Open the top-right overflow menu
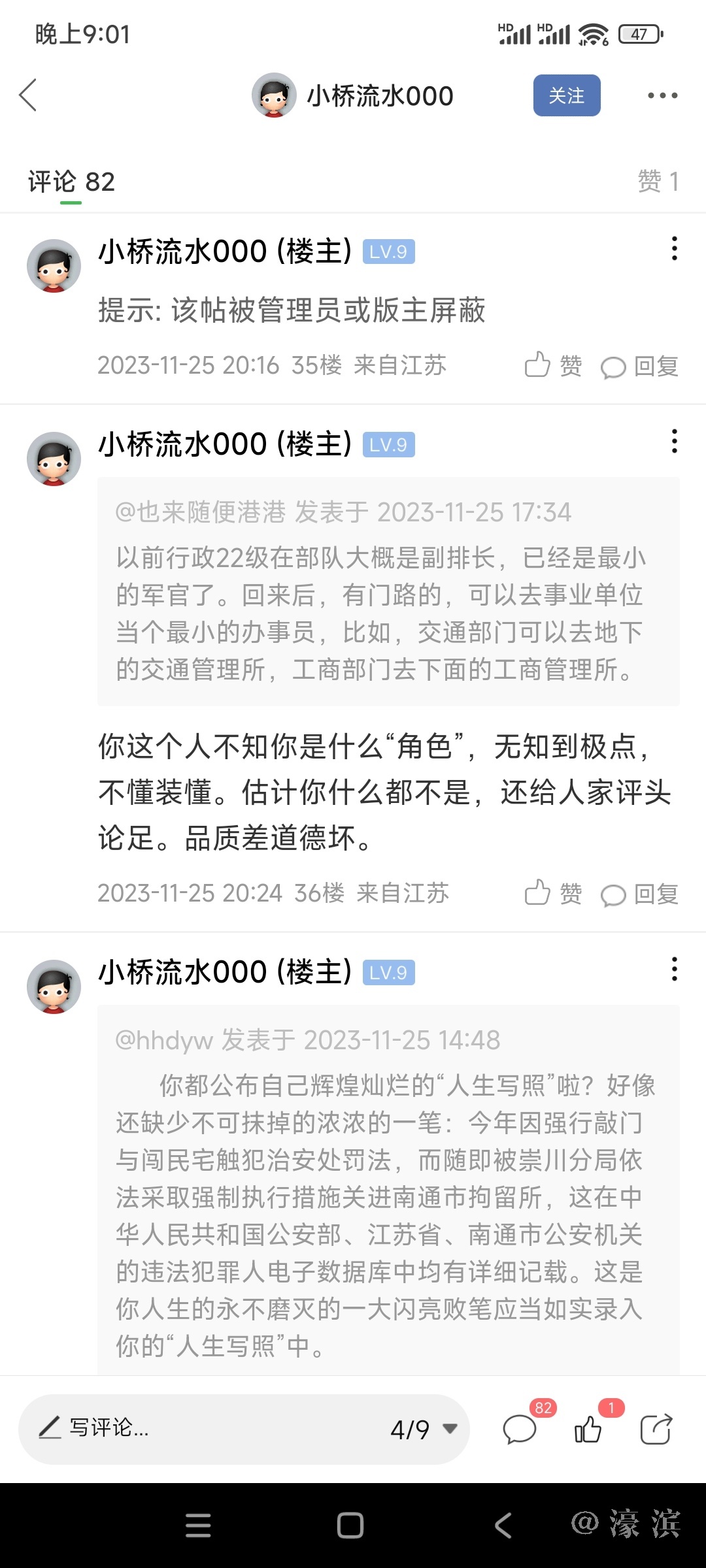Viewport: 706px width, 1568px height. (x=662, y=95)
